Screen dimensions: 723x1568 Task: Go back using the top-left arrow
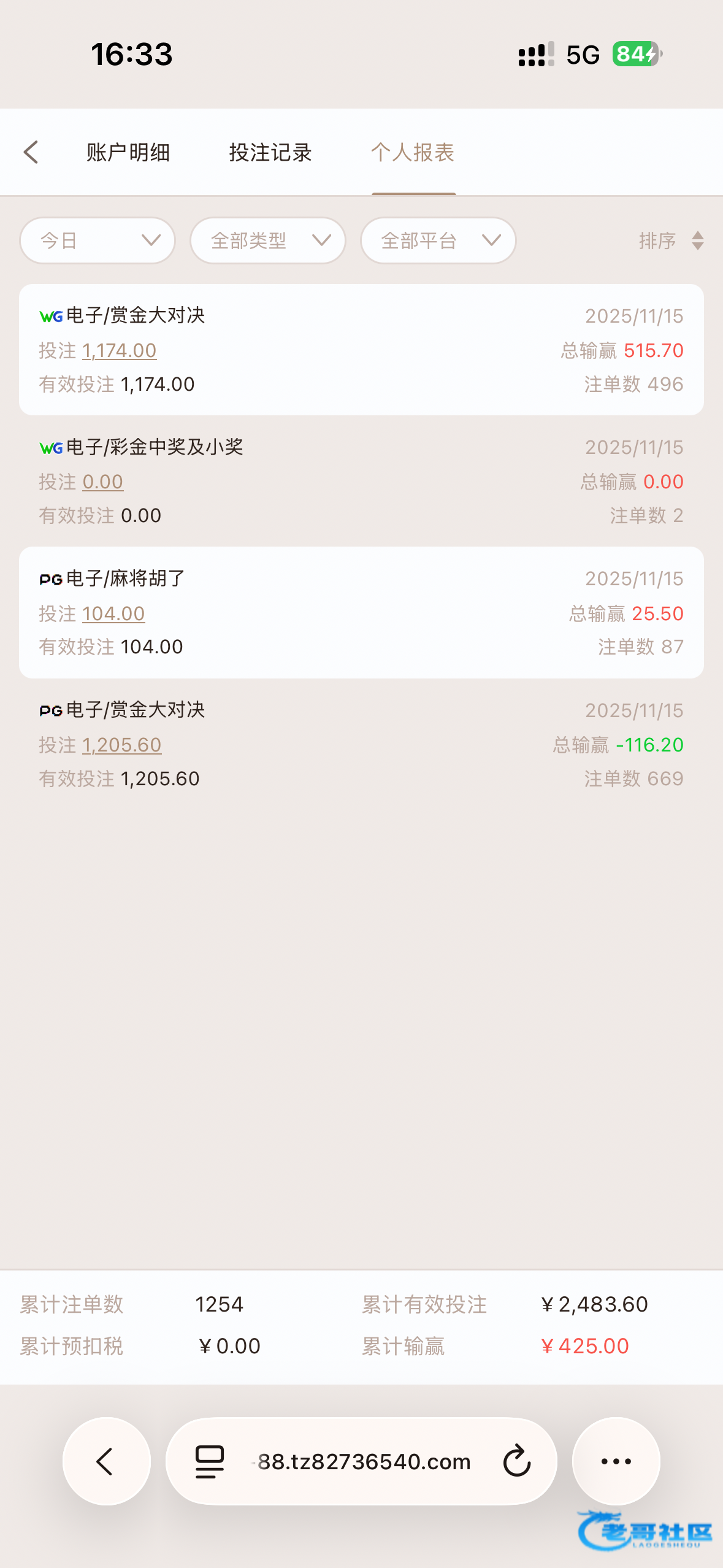tap(31, 152)
